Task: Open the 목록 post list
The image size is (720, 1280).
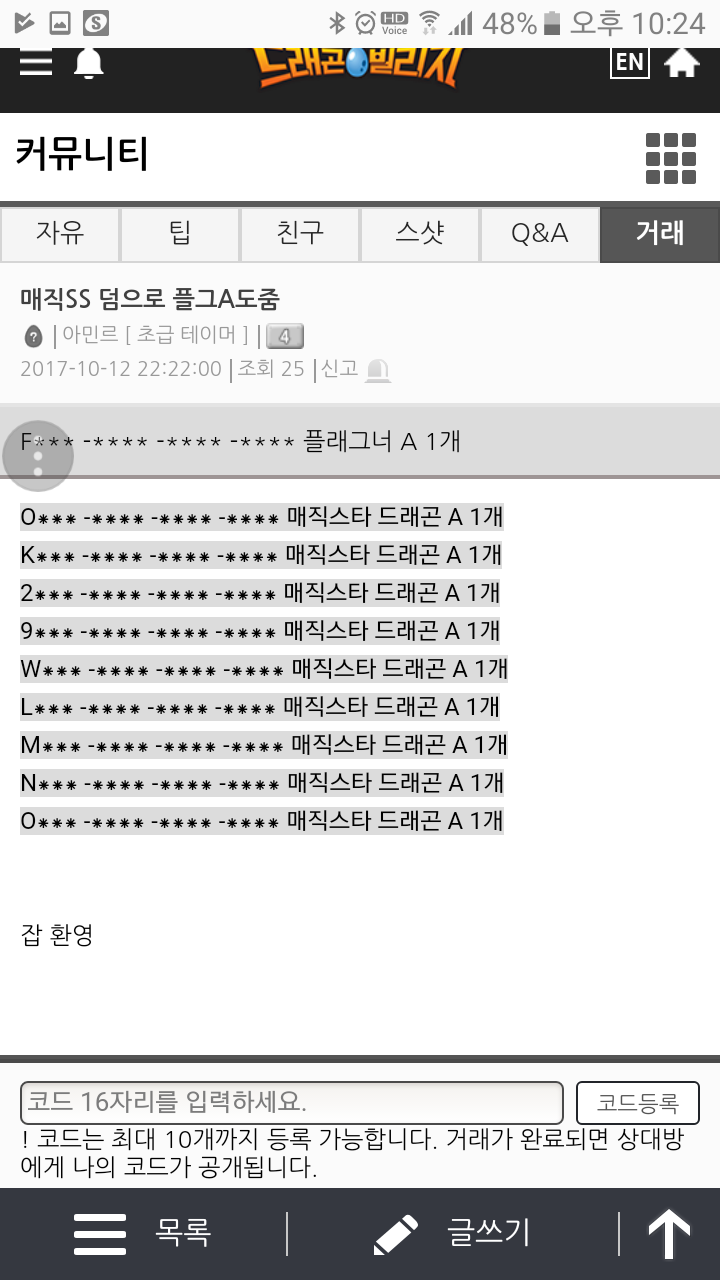Action: [x=142, y=1234]
